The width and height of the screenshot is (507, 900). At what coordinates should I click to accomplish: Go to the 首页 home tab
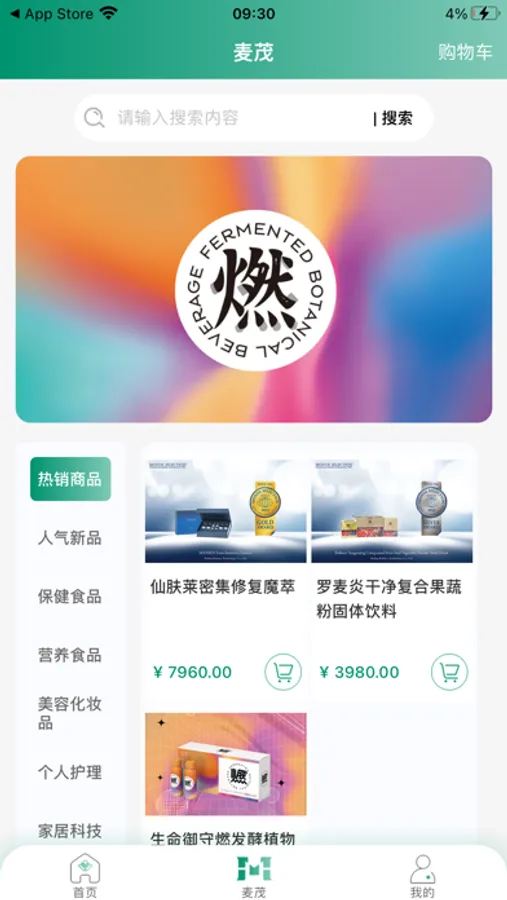[x=85, y=876]
